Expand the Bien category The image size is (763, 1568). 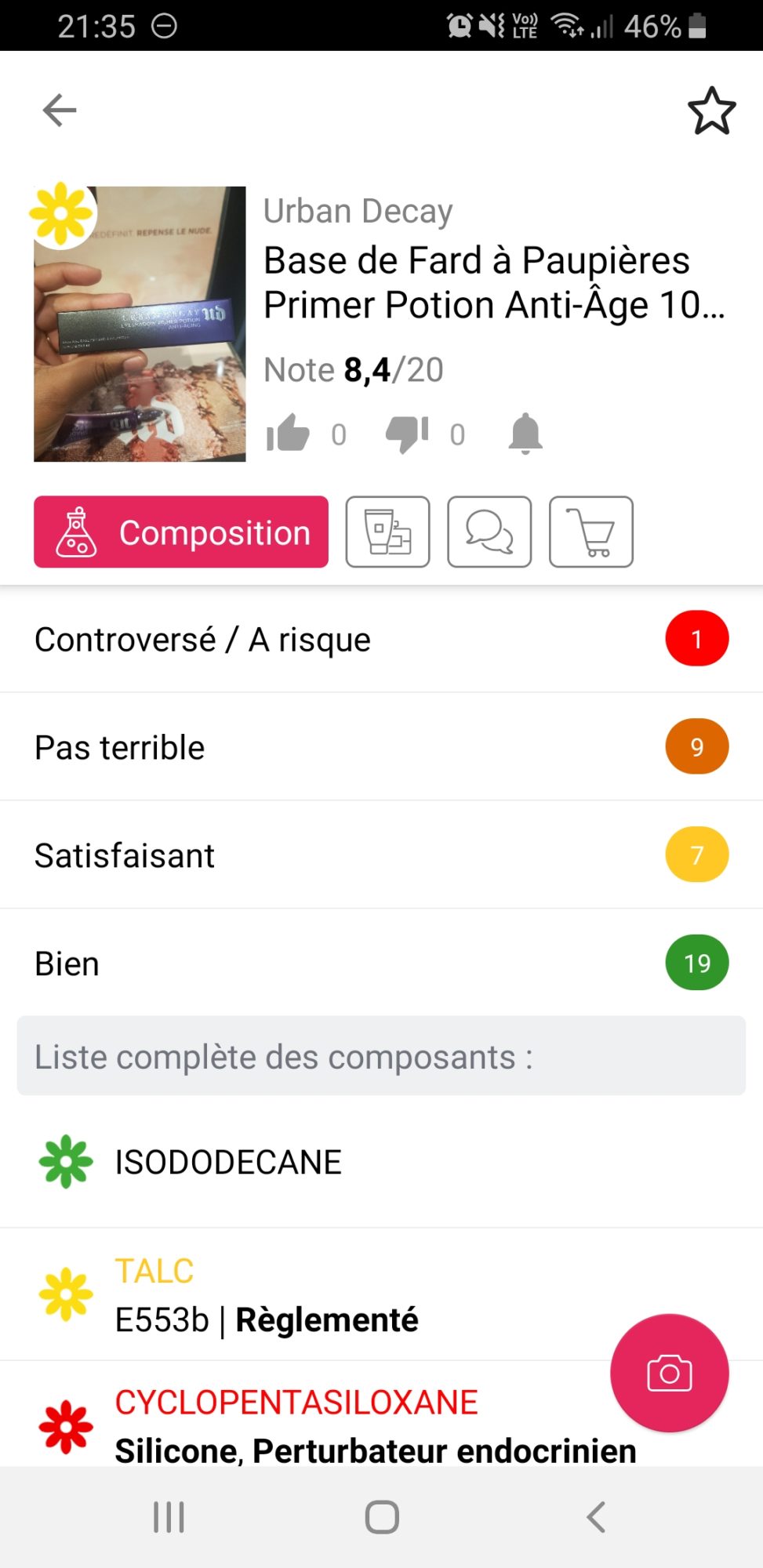point(381,964)
